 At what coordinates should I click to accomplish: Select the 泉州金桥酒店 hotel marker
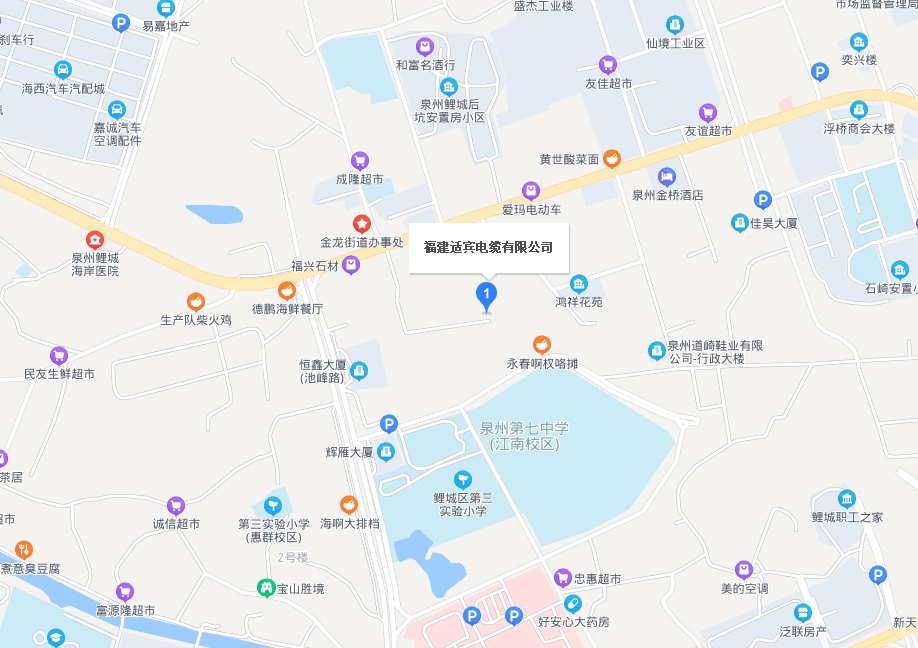667,177
